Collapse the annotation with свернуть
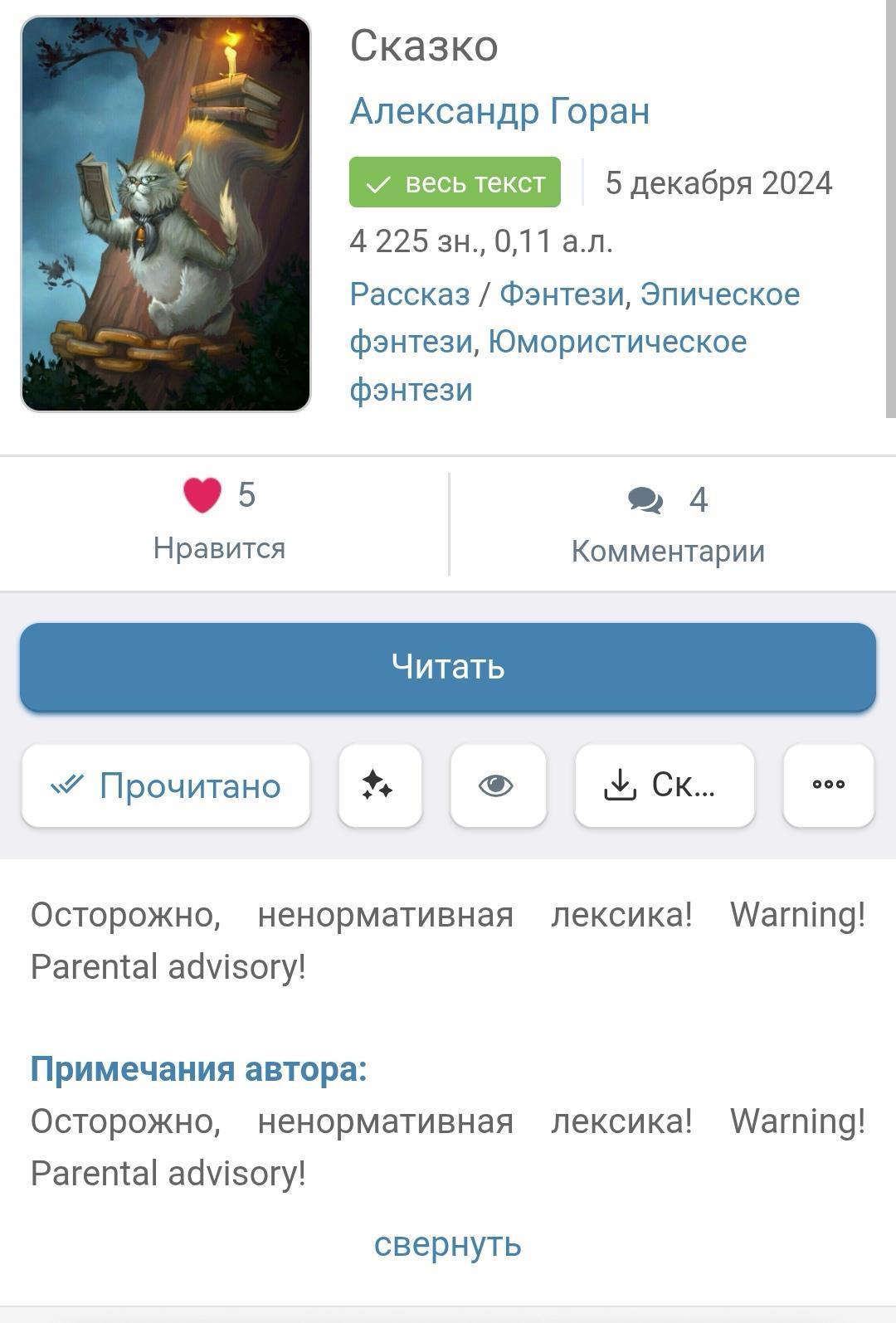Image resolution: width=896 pixels, height=1323 pixels. coord(447,1244)
